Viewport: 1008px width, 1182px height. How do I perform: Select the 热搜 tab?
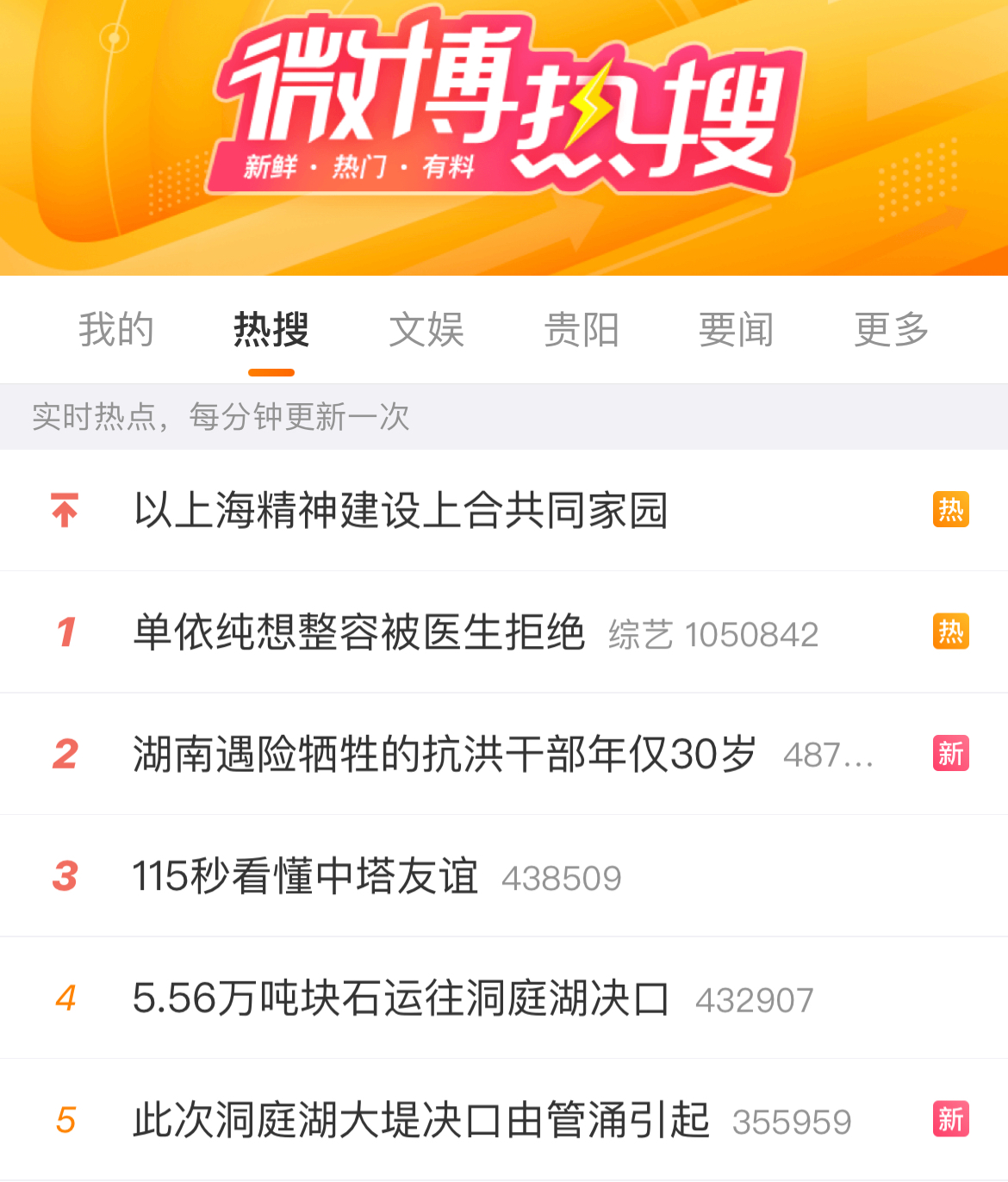(271, 330)
